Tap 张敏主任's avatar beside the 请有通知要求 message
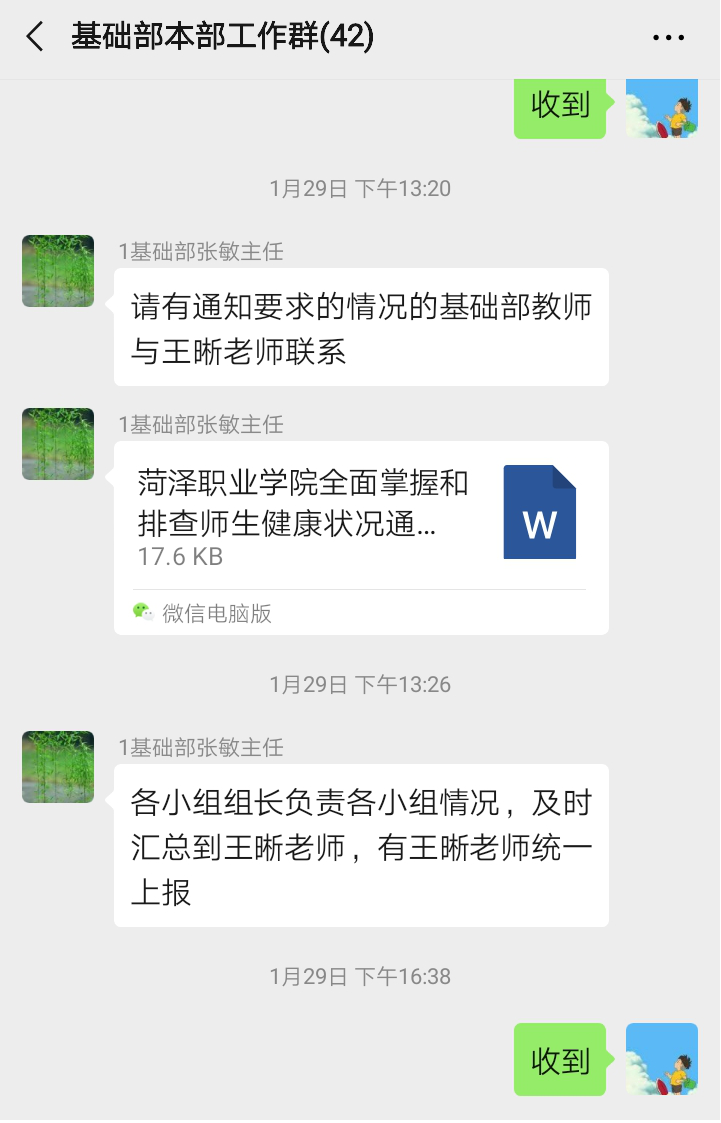The image size is (721, 1123). (x=58, y=271)
